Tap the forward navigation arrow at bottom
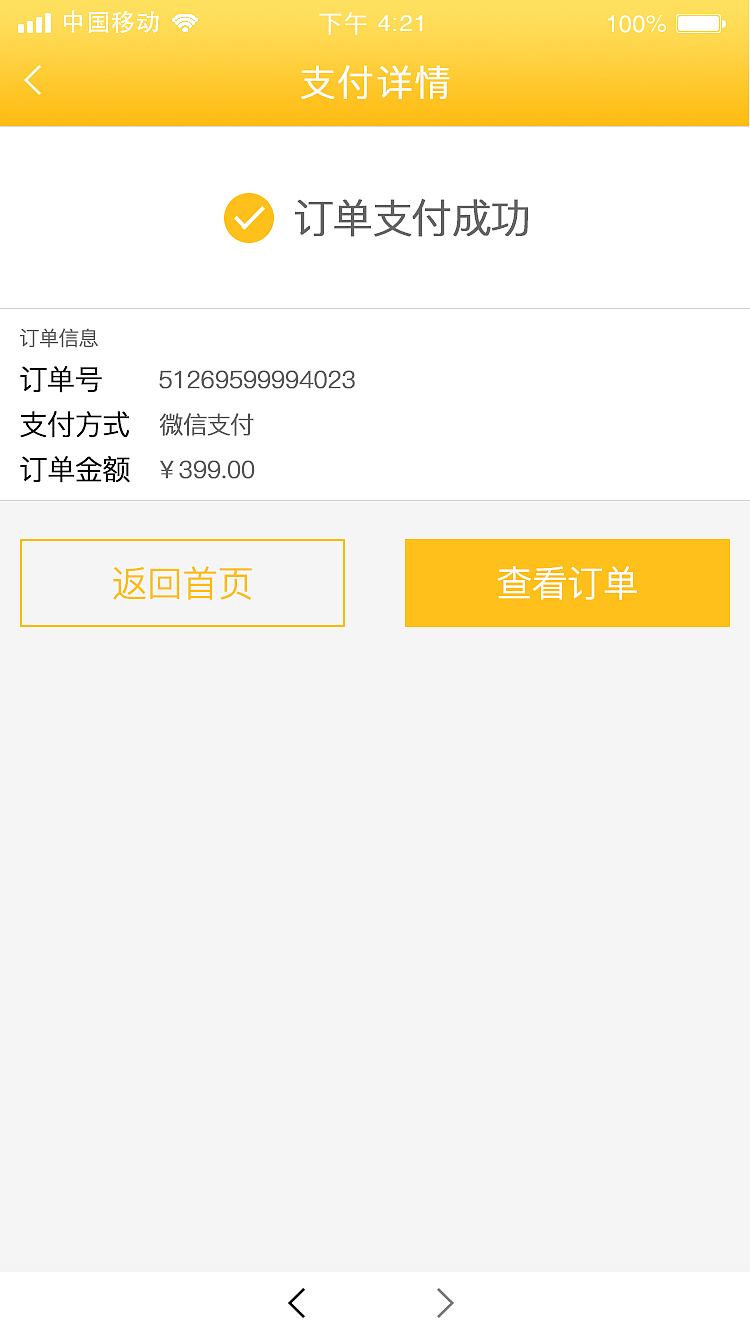The image size is (750, 1334). tap(445, 1302)
